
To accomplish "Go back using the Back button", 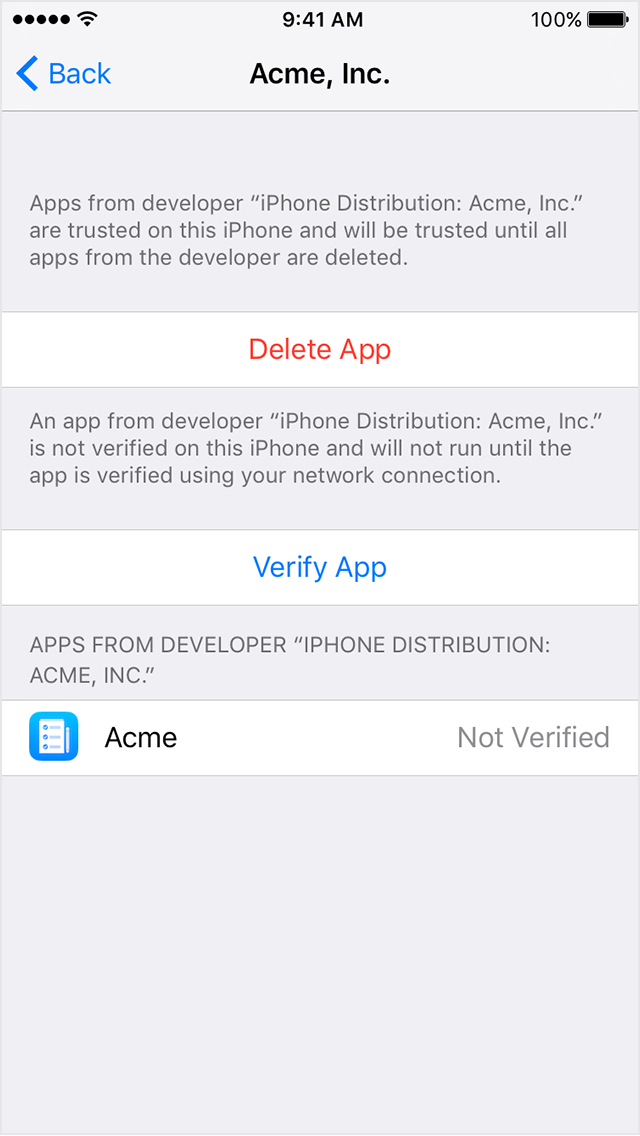I will click(64, 74).
